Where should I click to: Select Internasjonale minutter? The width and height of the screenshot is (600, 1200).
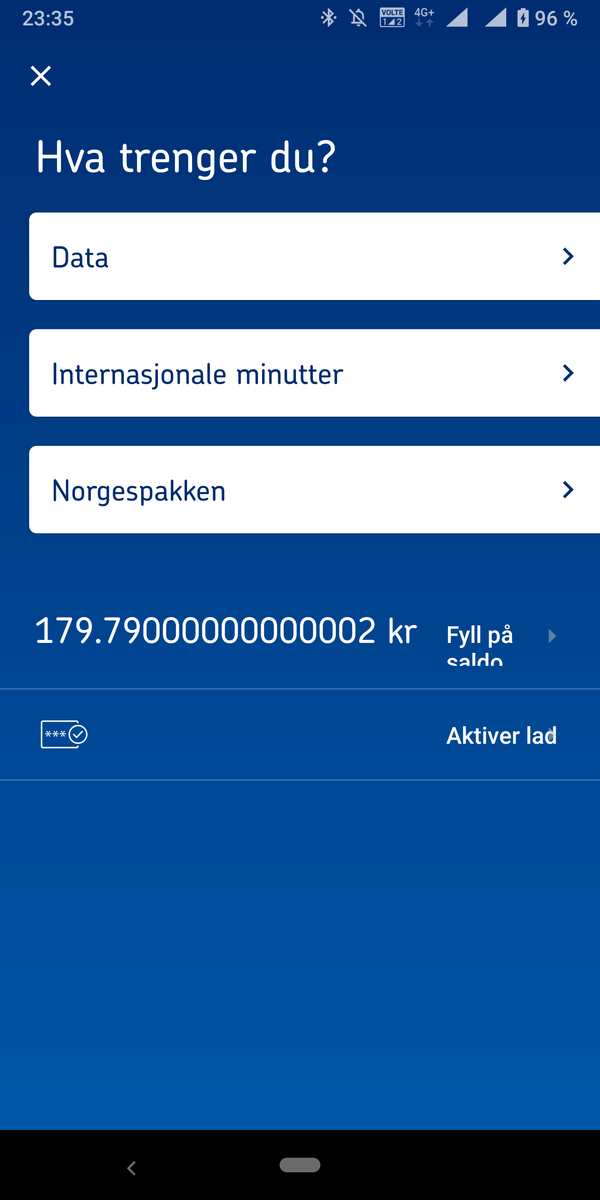pyautogui.click(x=314, y=373)
